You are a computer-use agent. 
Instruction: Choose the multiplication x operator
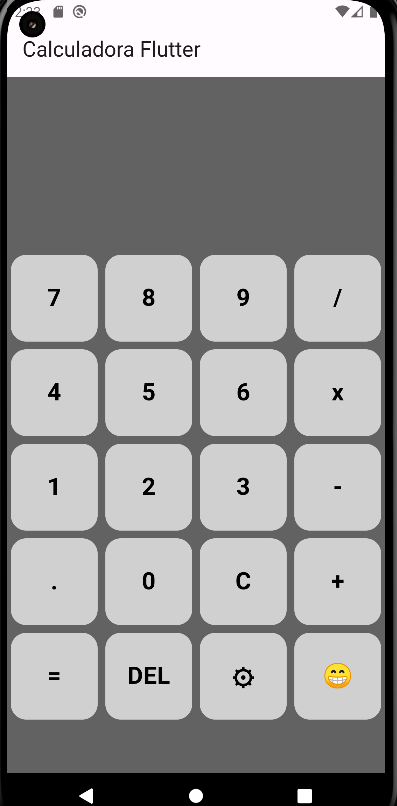[x=337, y=393]
